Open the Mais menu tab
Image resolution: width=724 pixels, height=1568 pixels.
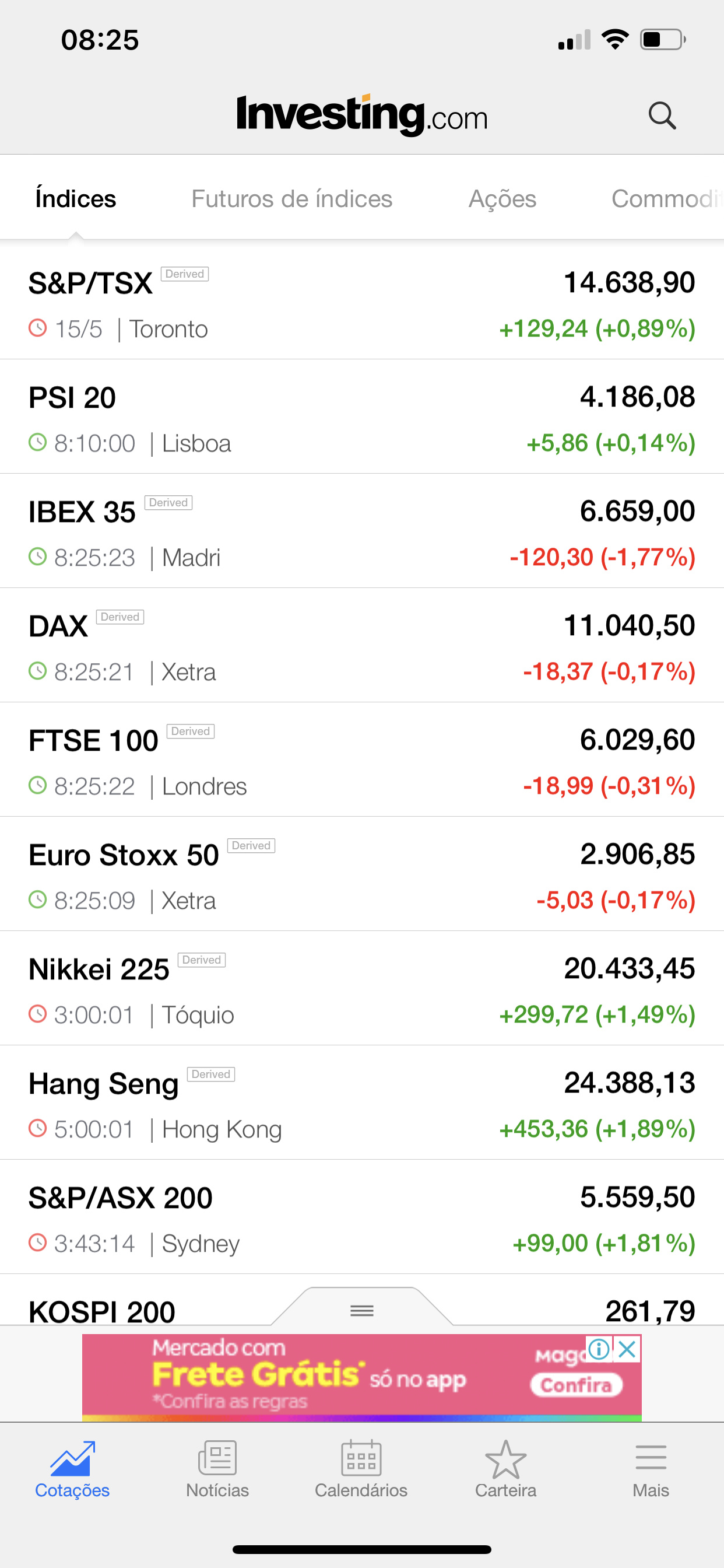[x=651, y=1469]
